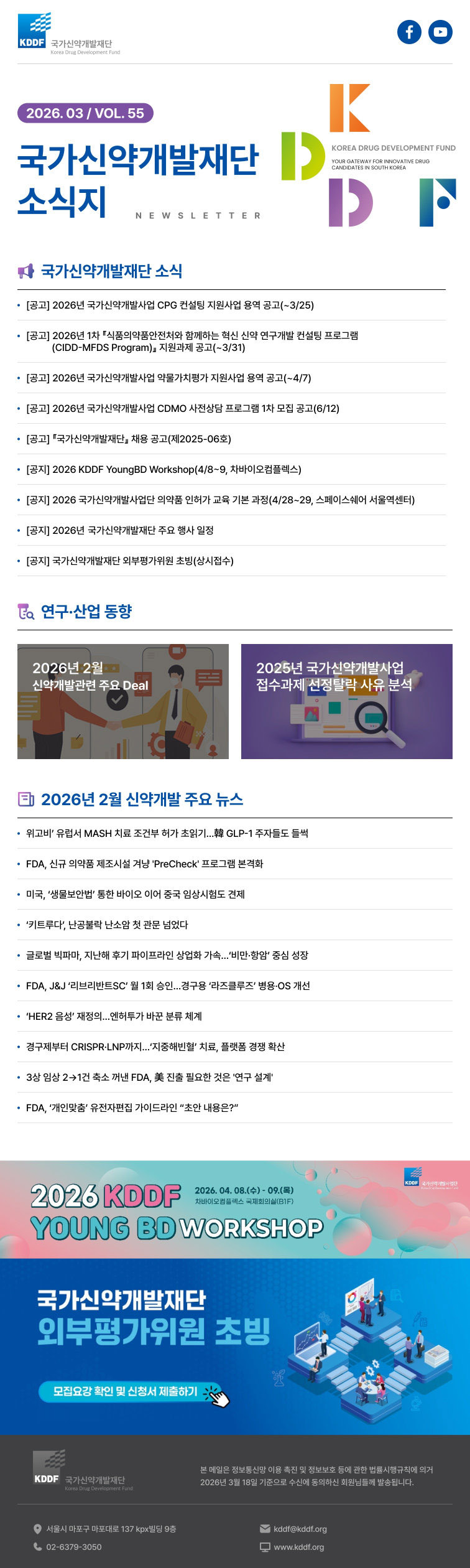The image size is (470, 1568).
Task: Open the 2026 KDDF Young BD Workshop banner
Action: point(235,1209)
